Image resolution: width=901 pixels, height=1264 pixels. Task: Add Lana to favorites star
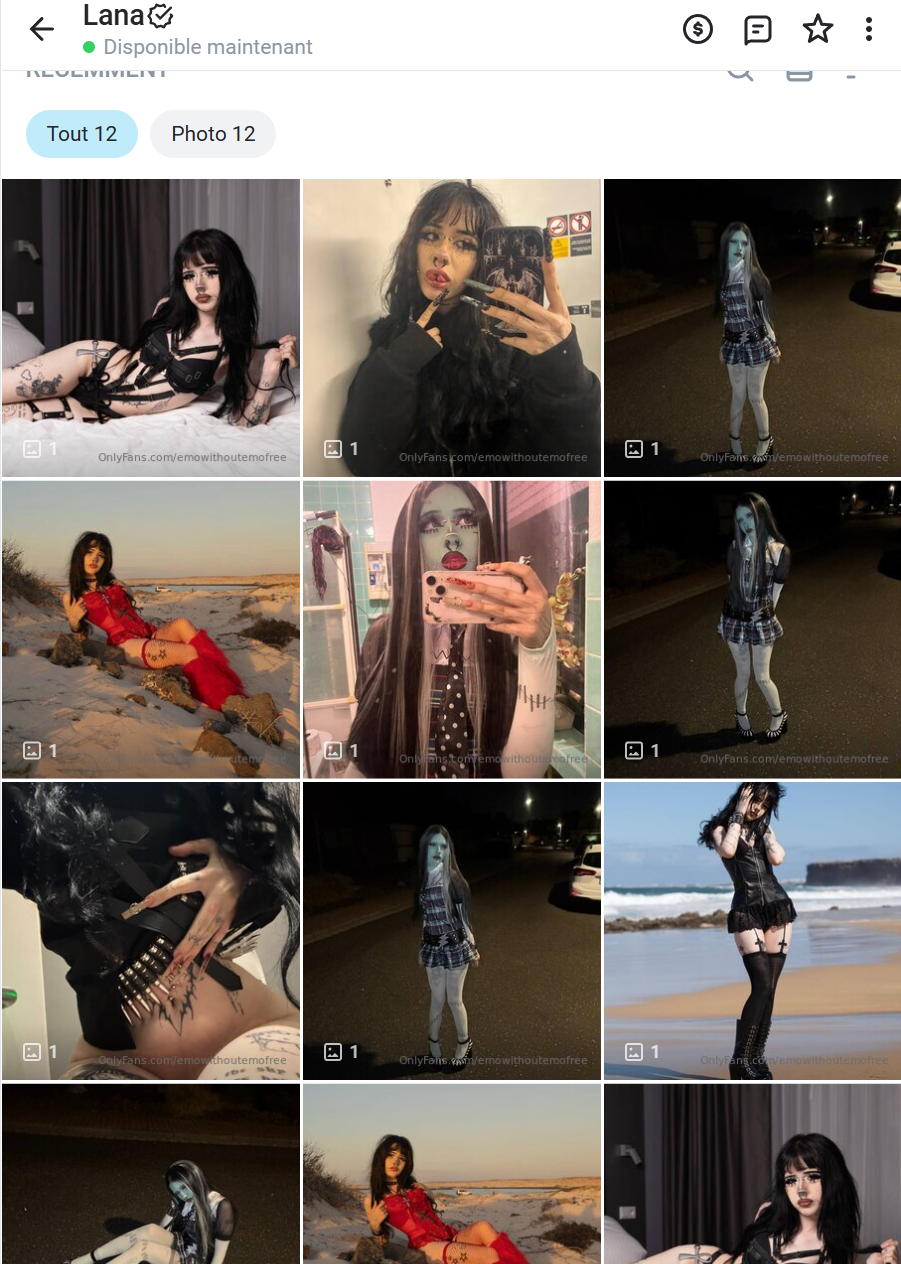(818, 30)
